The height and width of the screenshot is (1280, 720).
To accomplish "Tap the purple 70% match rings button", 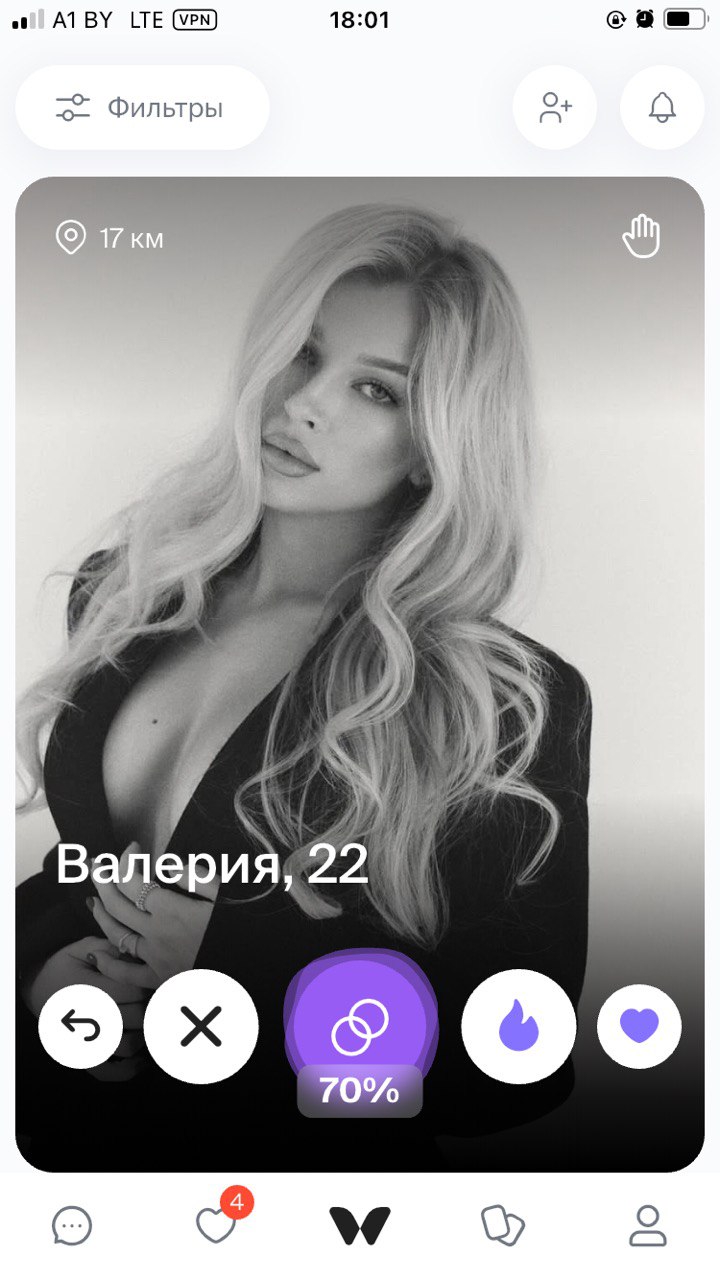I will (x=360, y=1026).
